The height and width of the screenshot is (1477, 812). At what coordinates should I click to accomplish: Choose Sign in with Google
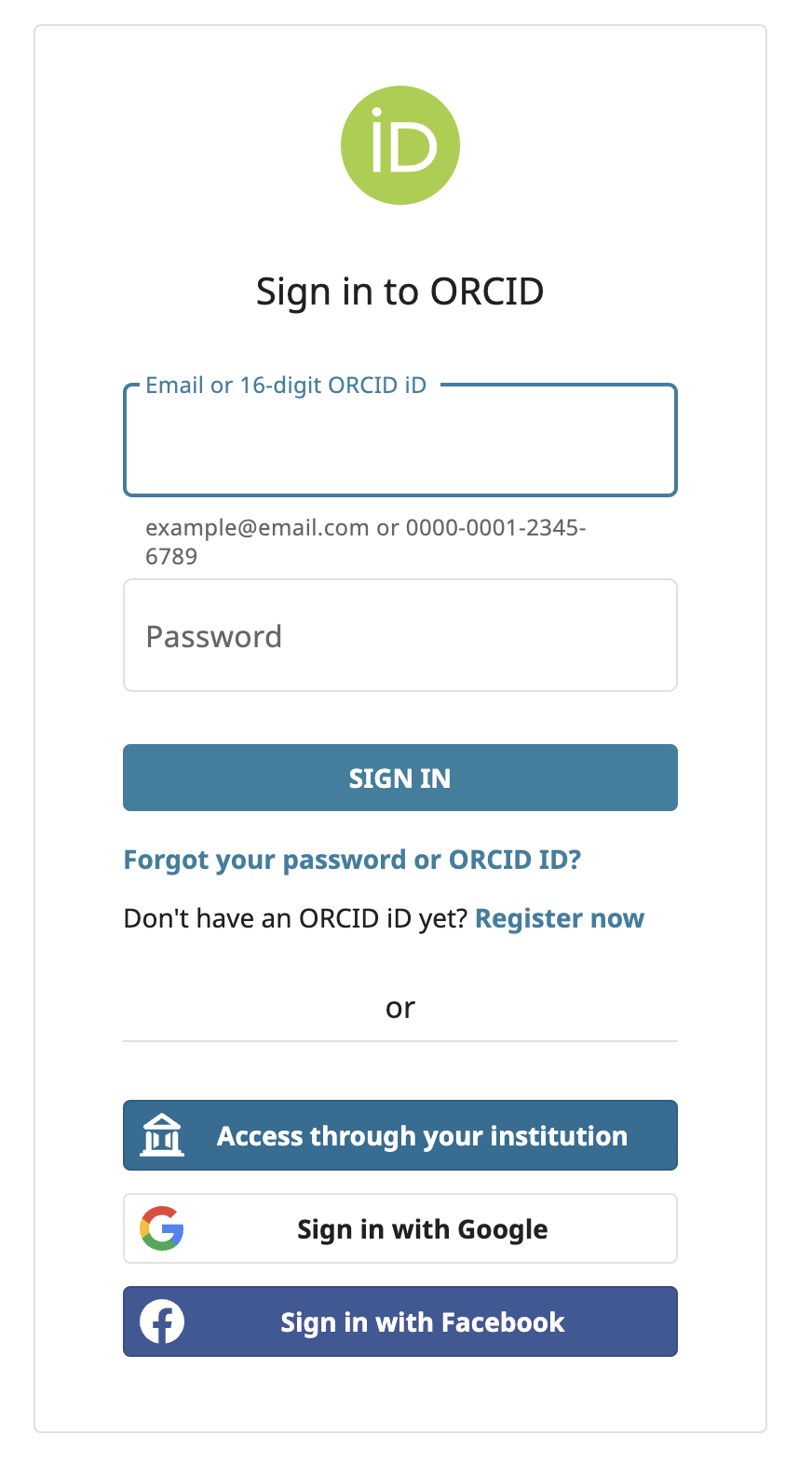click(x=399, y=1228)
